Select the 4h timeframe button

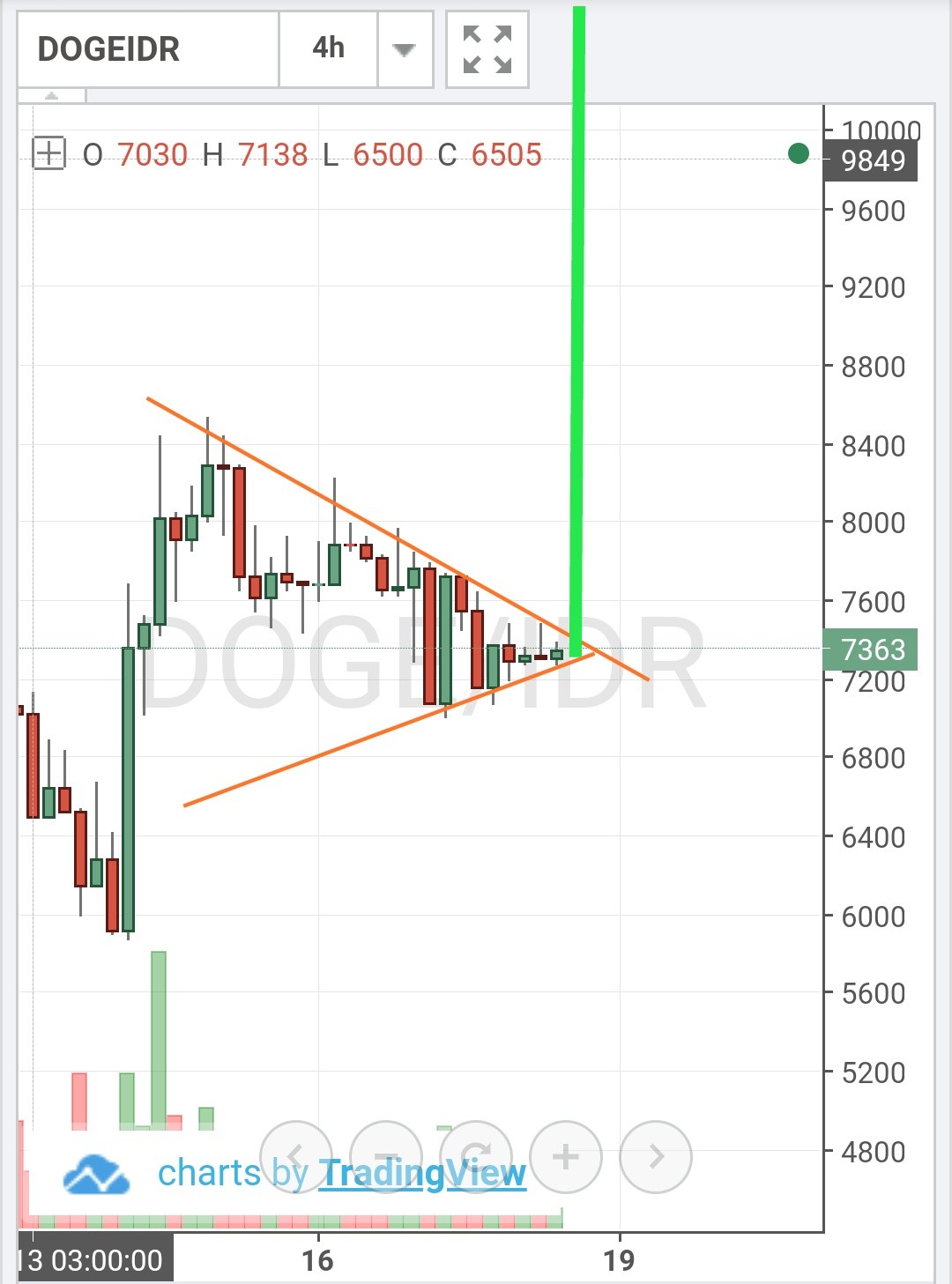click(x=329, y=49)
